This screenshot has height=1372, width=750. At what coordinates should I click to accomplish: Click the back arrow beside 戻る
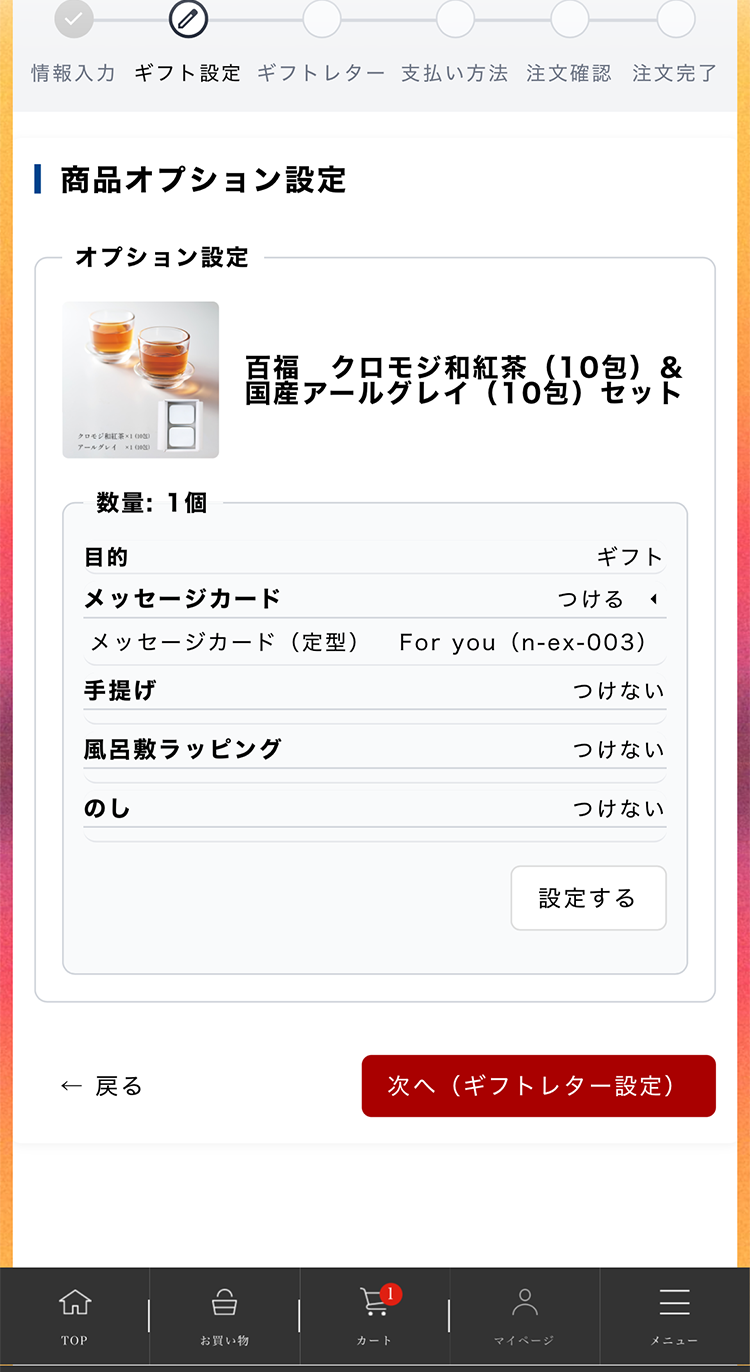click(68, 1085)
